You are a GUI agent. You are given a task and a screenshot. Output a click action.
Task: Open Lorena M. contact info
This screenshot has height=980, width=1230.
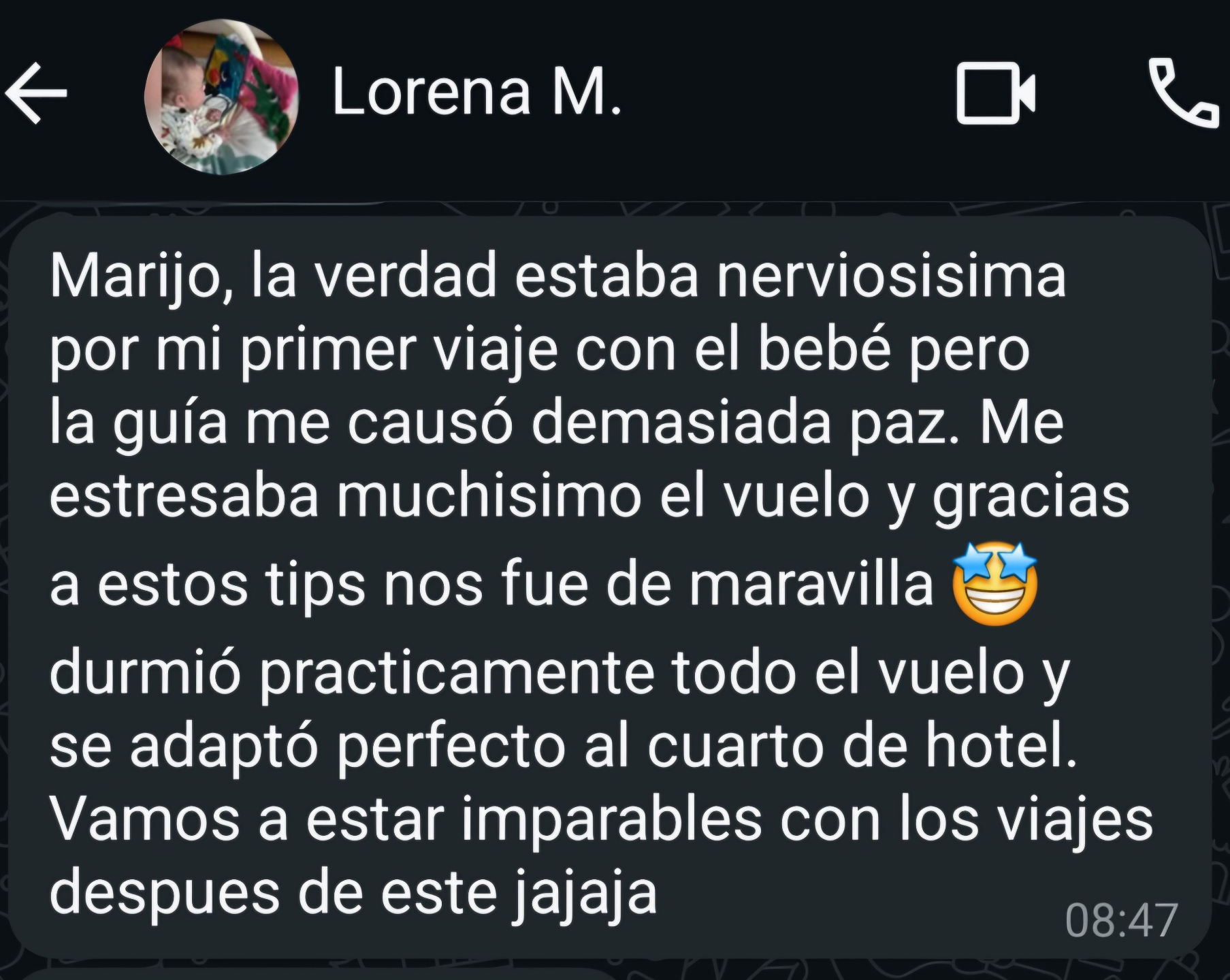[476, 93]
